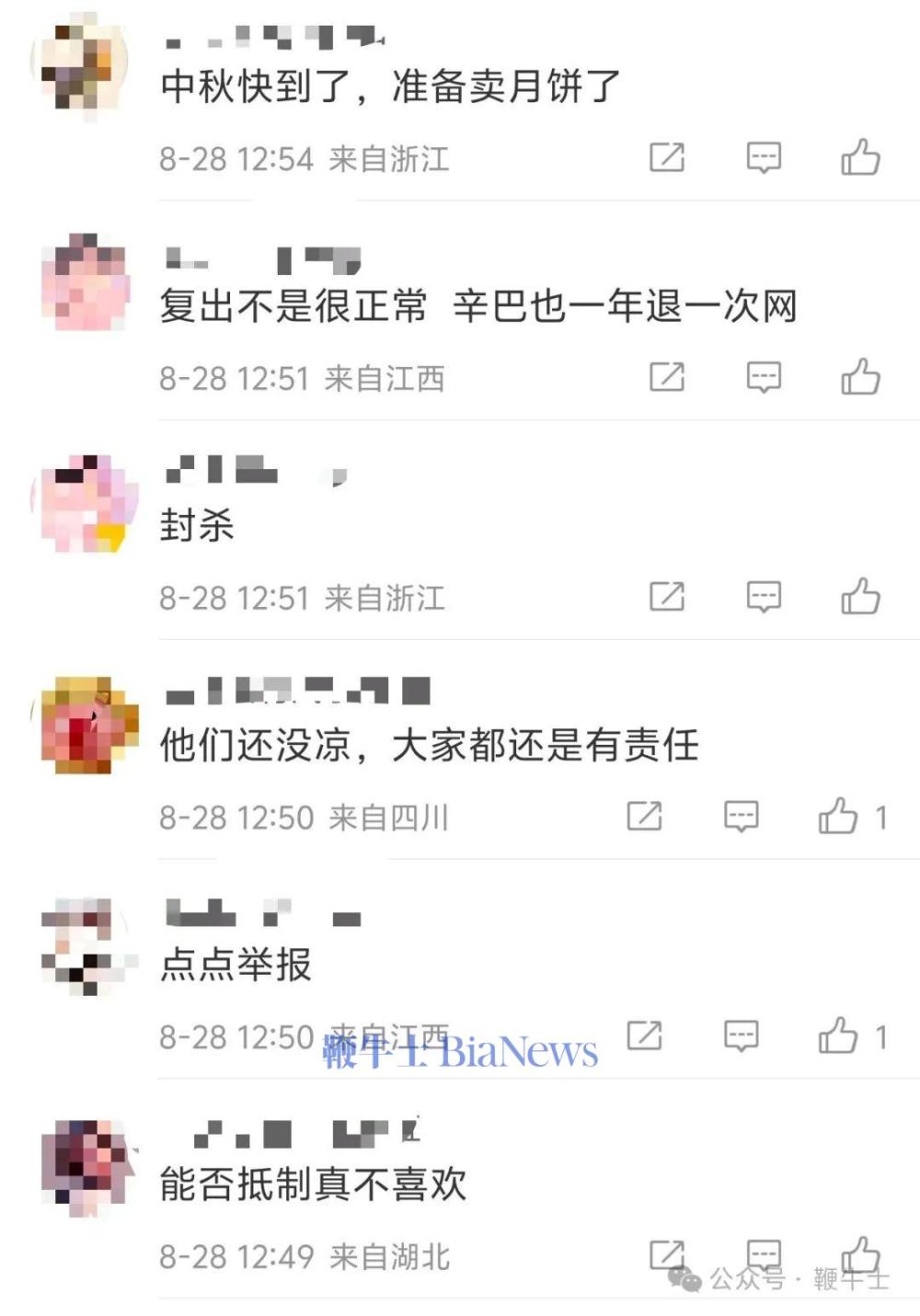Viewport: 920px width, 1316px height.
Task: Reply to the '封杀' comment
Action: point(763,597)
